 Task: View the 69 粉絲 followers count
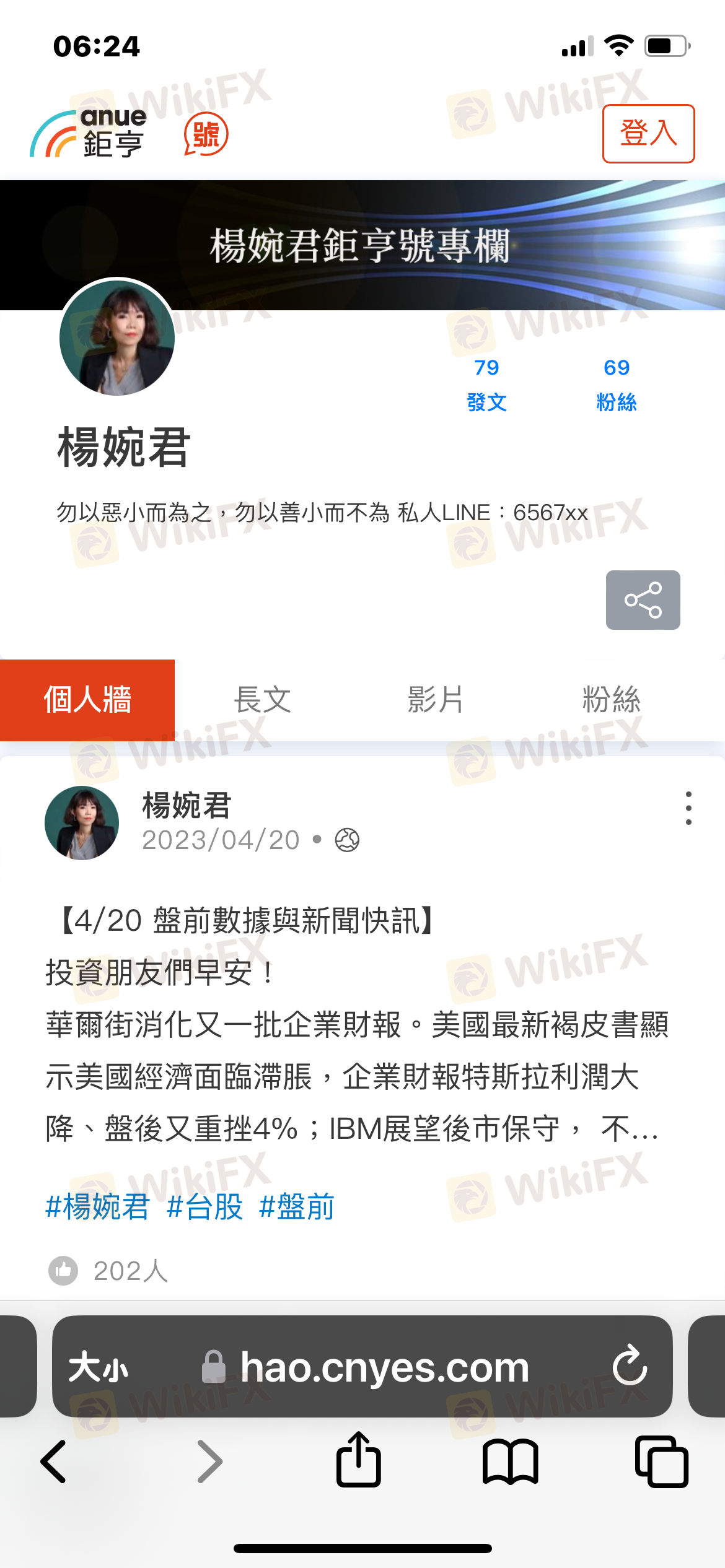[617, 385]
